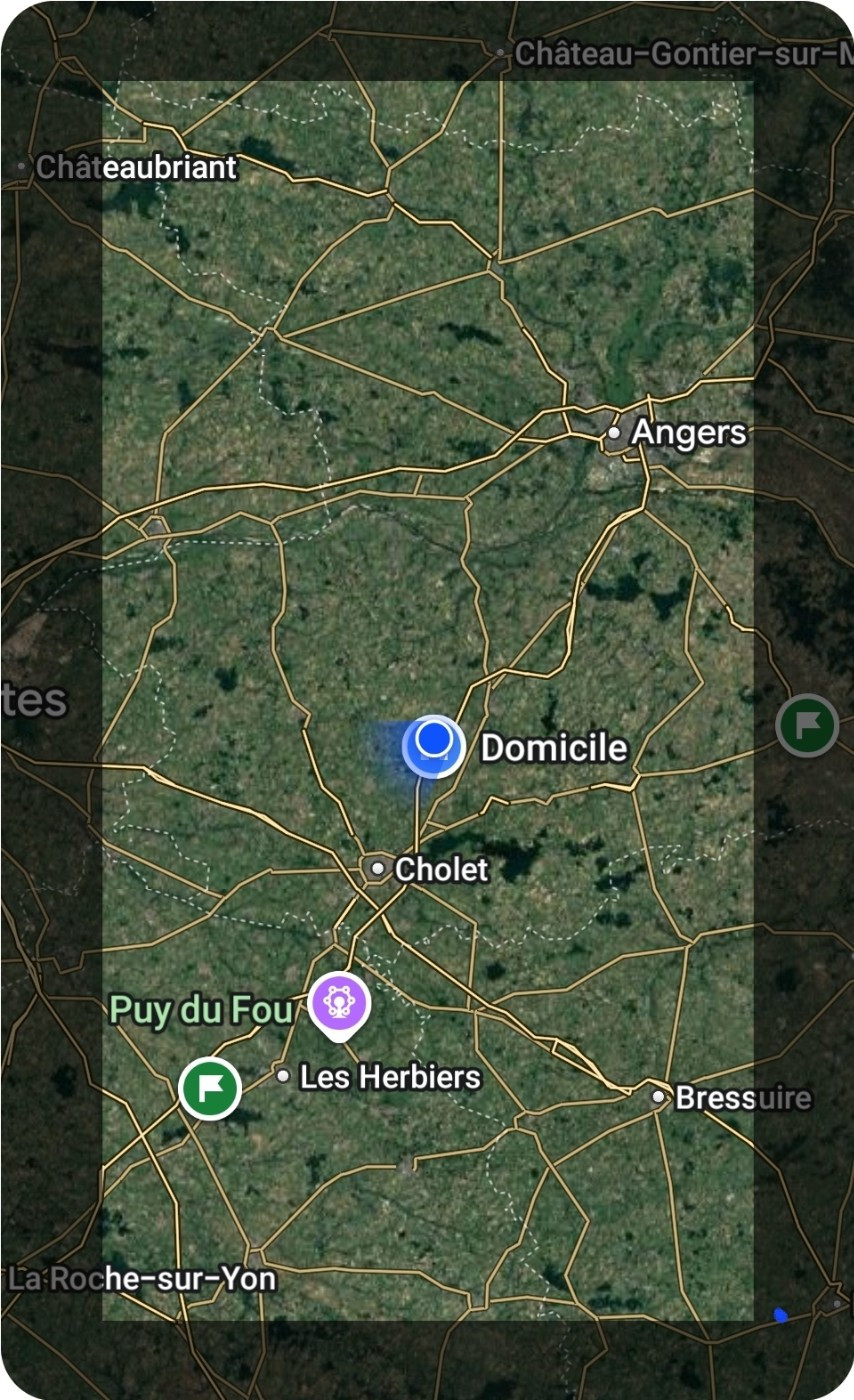The width and height of the screenshot is (854, 1400).
Task: Tap the blue Domicile home pin
Action: 433,744
